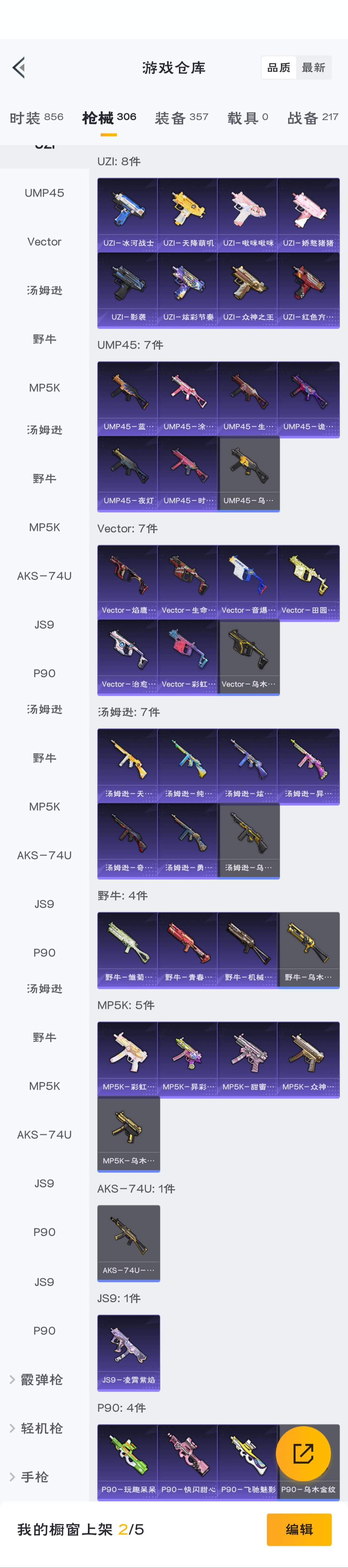Select UMP45 in the side list

coord(44,193)
